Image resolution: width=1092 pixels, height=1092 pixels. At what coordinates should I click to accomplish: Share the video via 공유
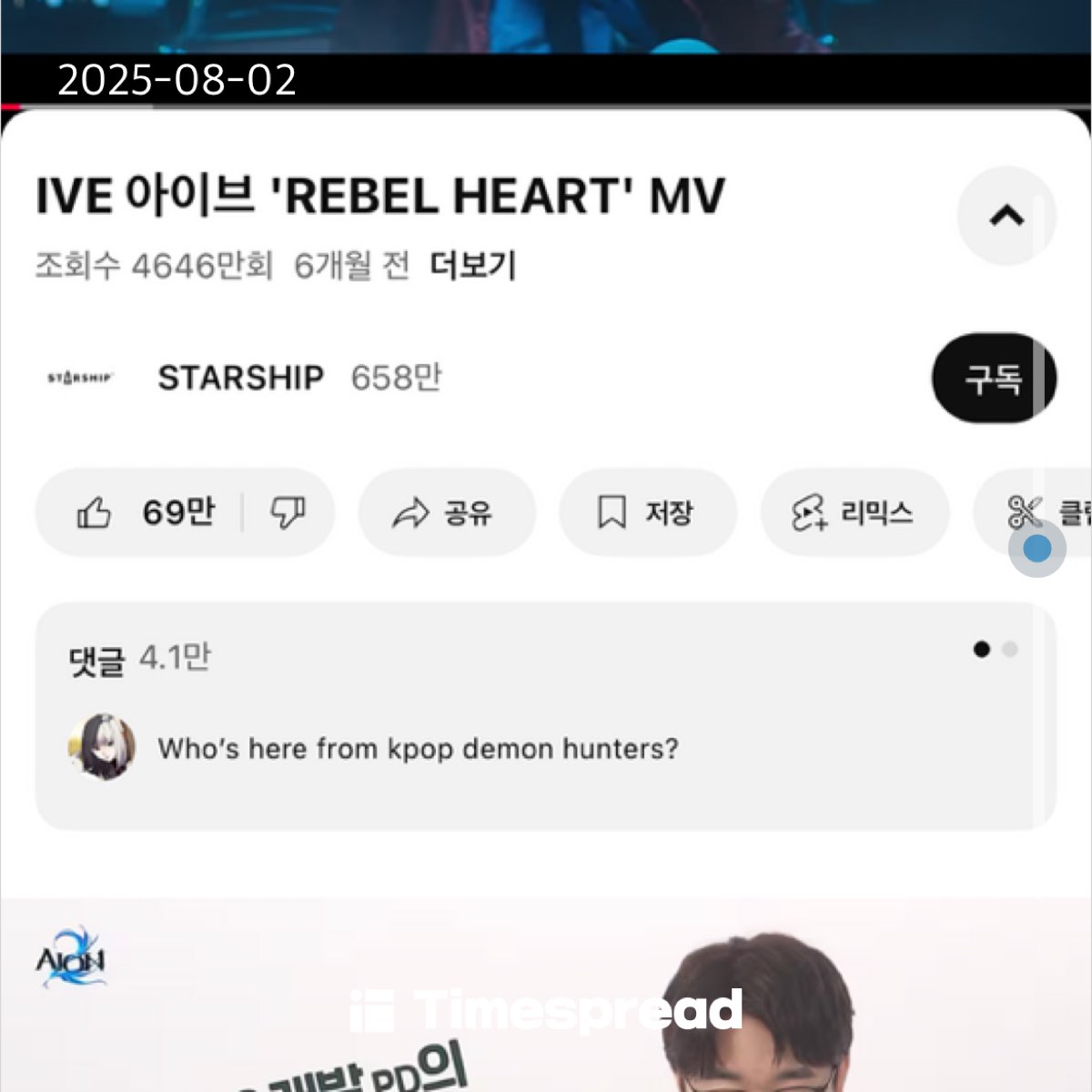tap(445, 512)
